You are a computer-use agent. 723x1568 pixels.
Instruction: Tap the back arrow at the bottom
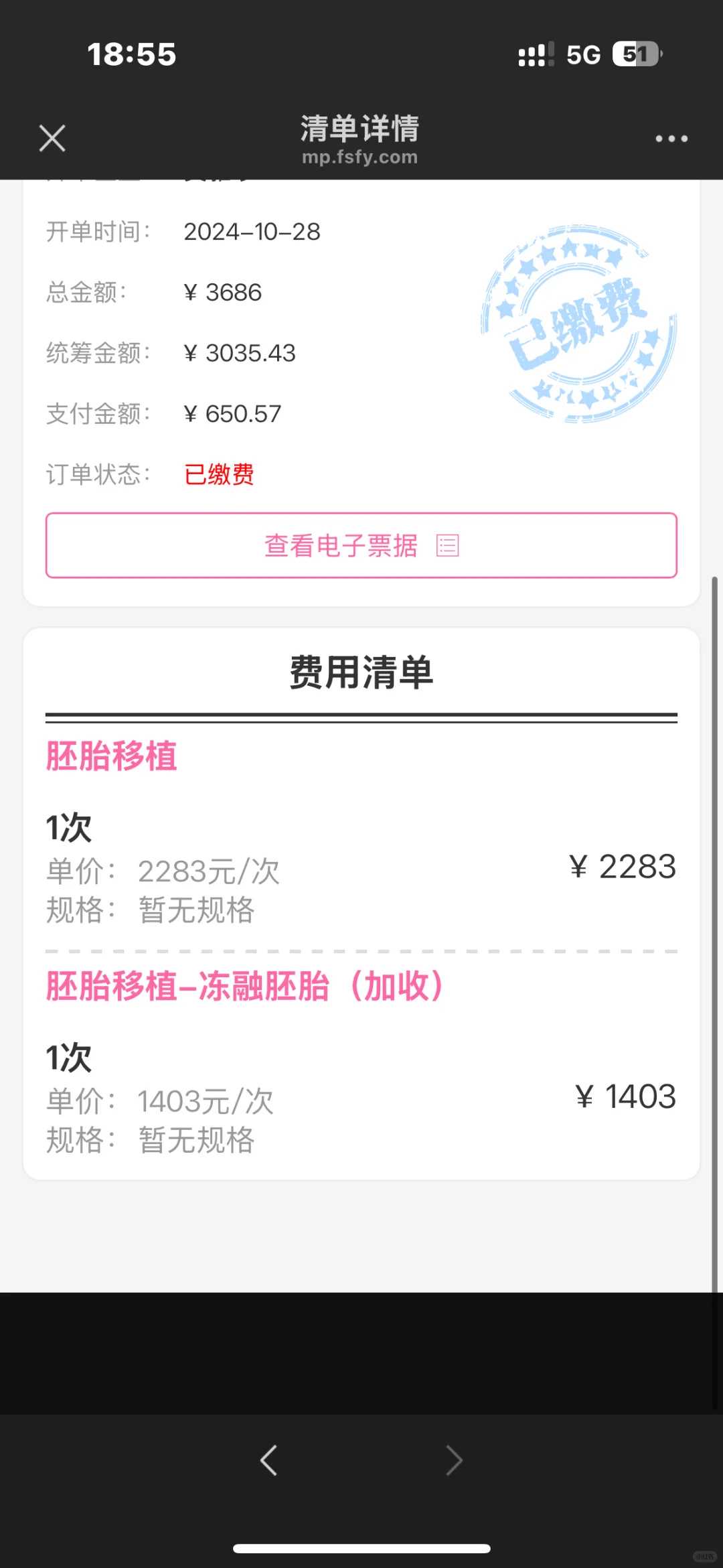point(270,1460)
